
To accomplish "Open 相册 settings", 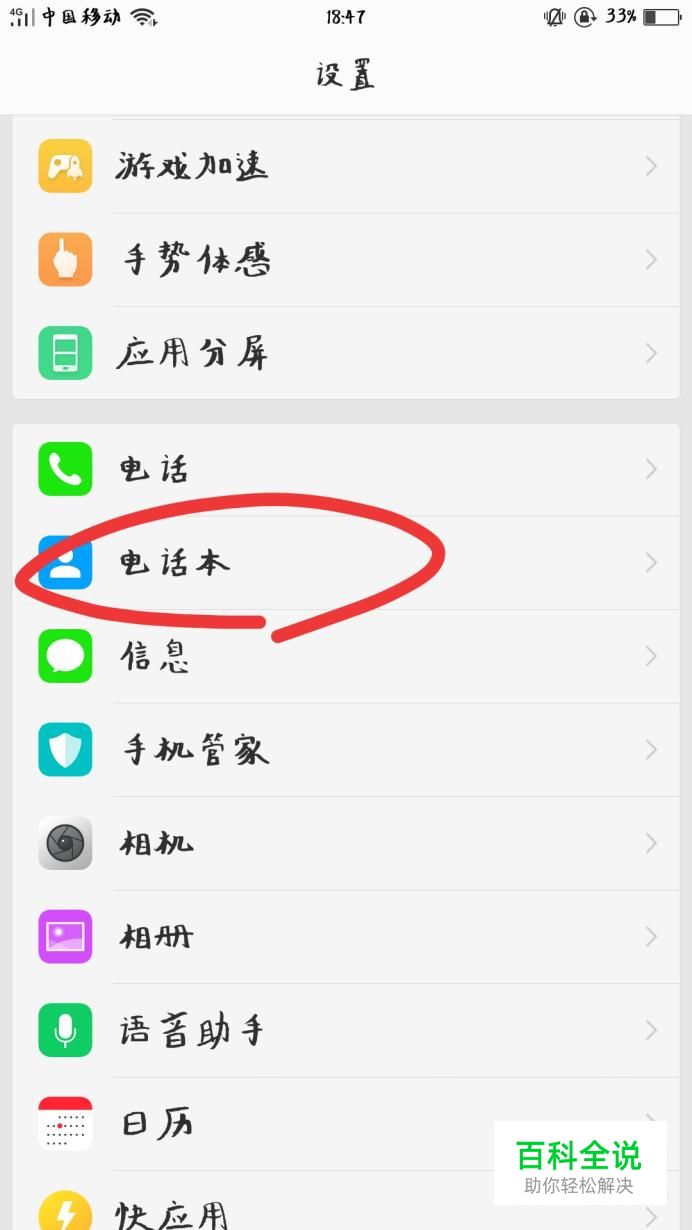I will 345,937.
